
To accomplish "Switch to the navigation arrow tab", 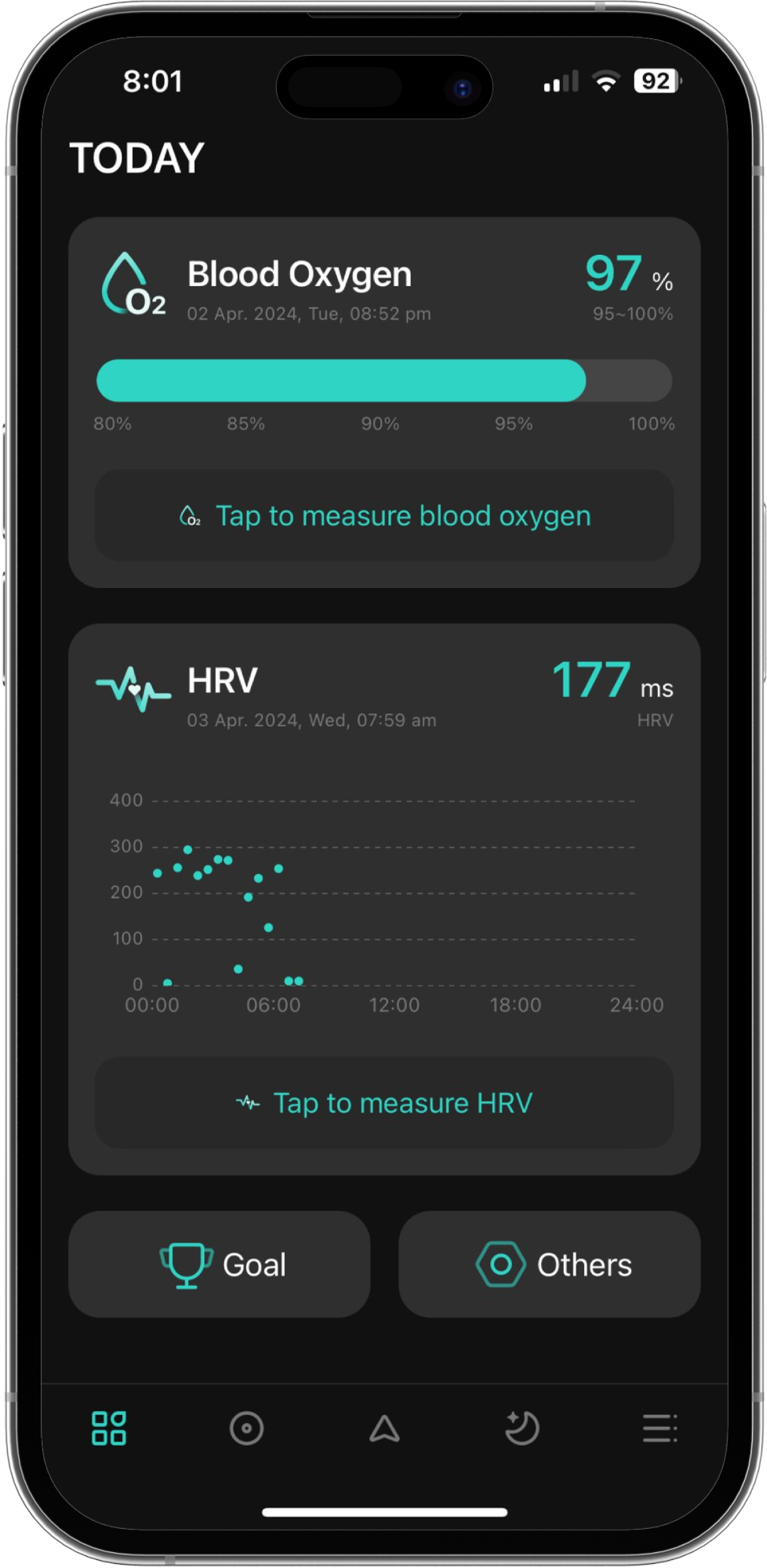I will click(384, 1428).
